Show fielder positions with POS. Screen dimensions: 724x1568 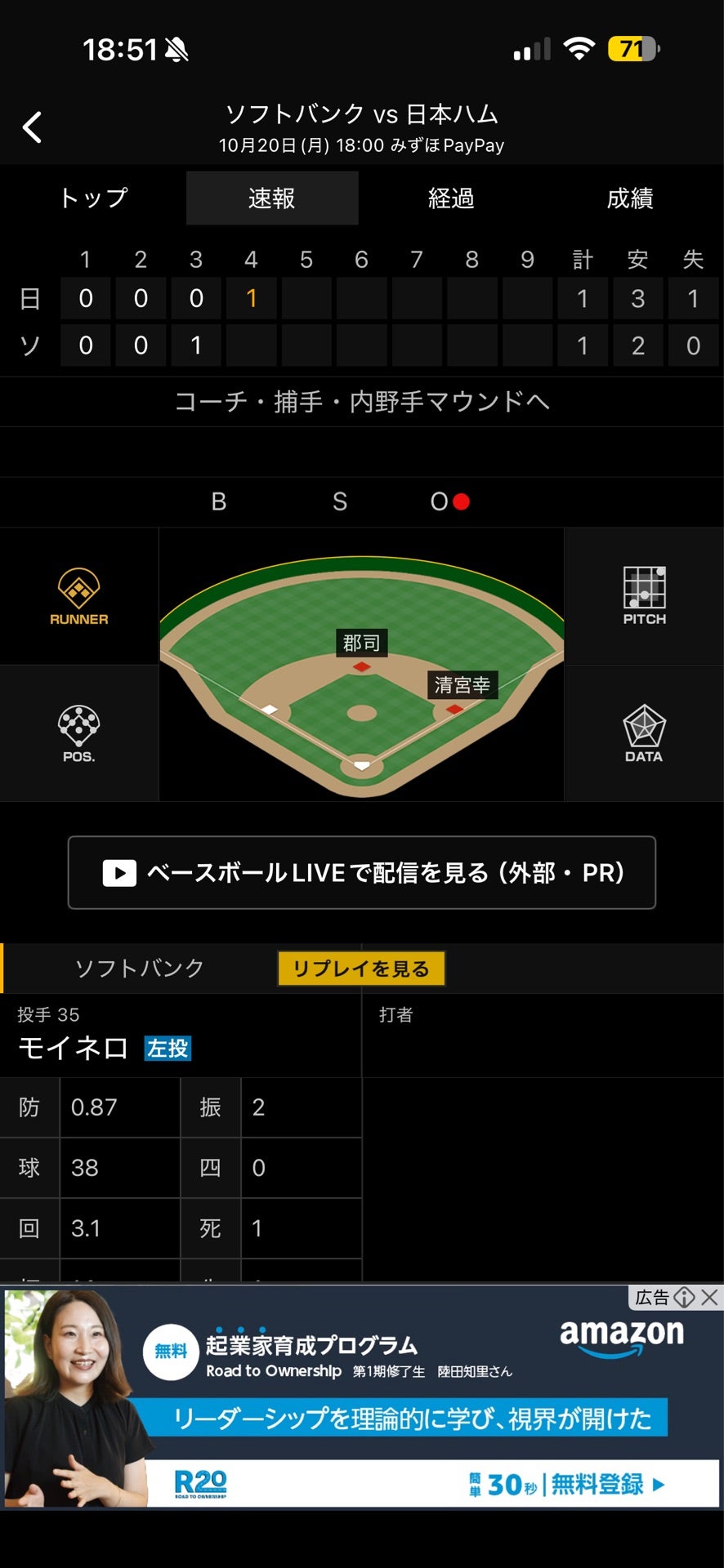(79, 733)
